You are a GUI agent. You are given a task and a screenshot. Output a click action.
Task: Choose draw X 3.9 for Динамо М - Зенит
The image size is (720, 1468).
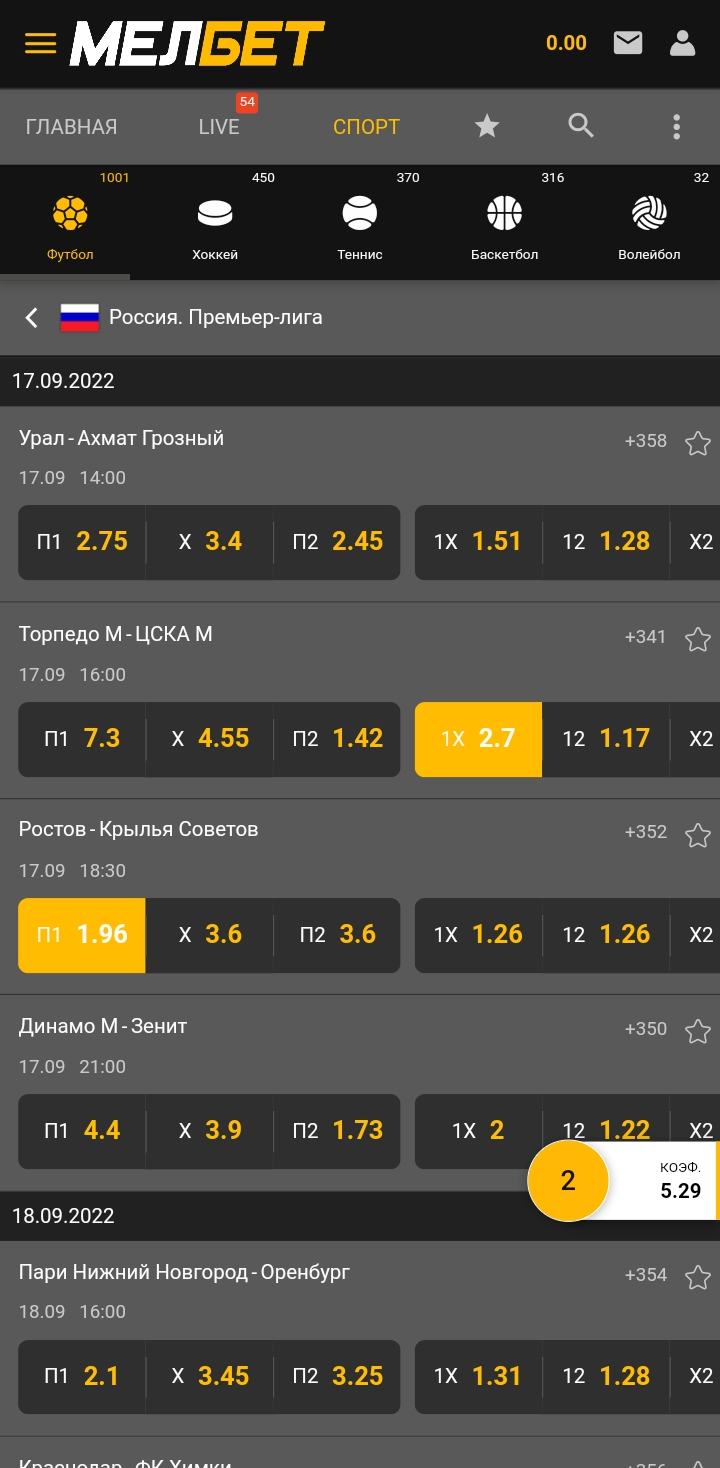210,1131
